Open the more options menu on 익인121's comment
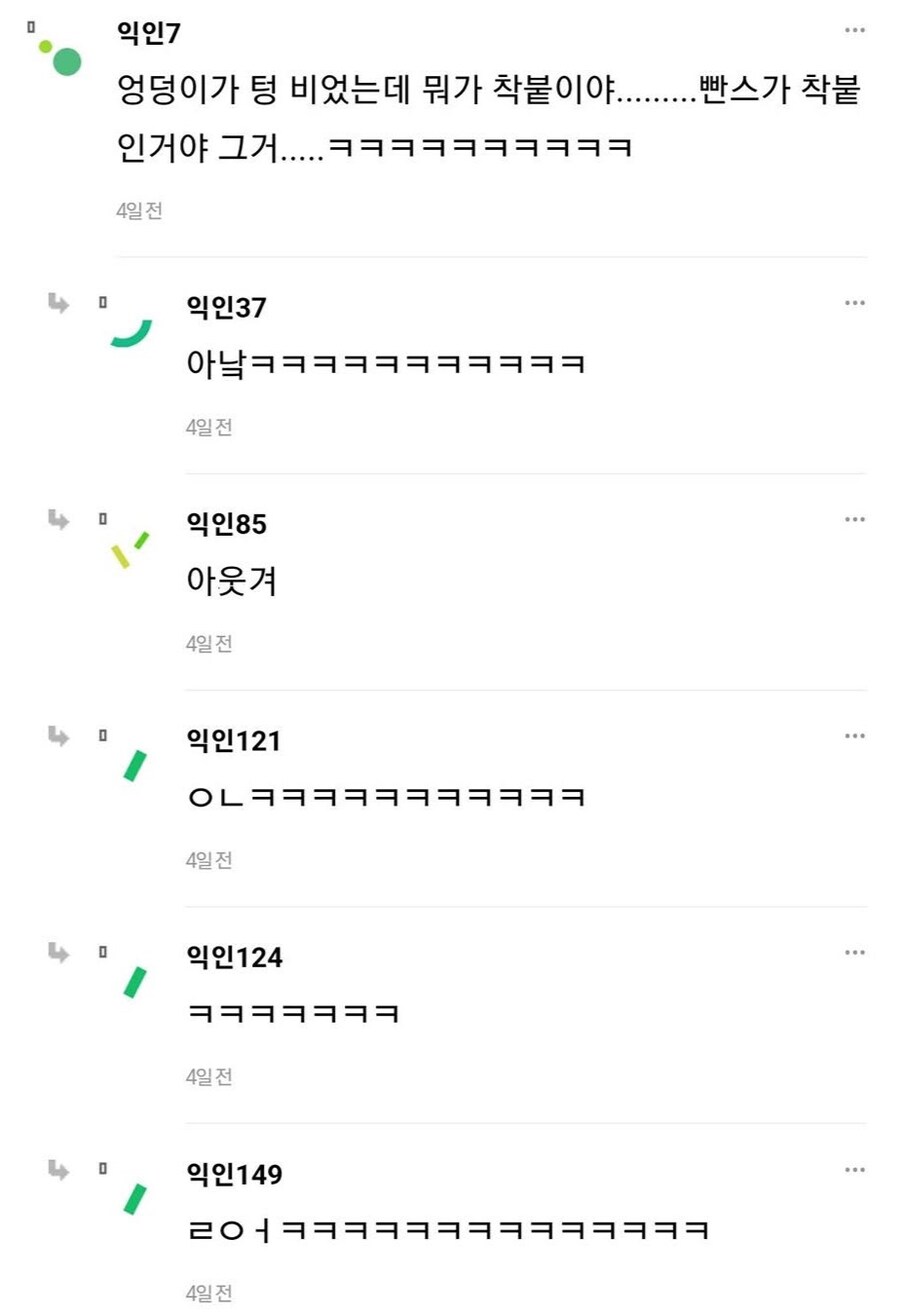This screenshot has width=900, height=1315. click(855, 735)
